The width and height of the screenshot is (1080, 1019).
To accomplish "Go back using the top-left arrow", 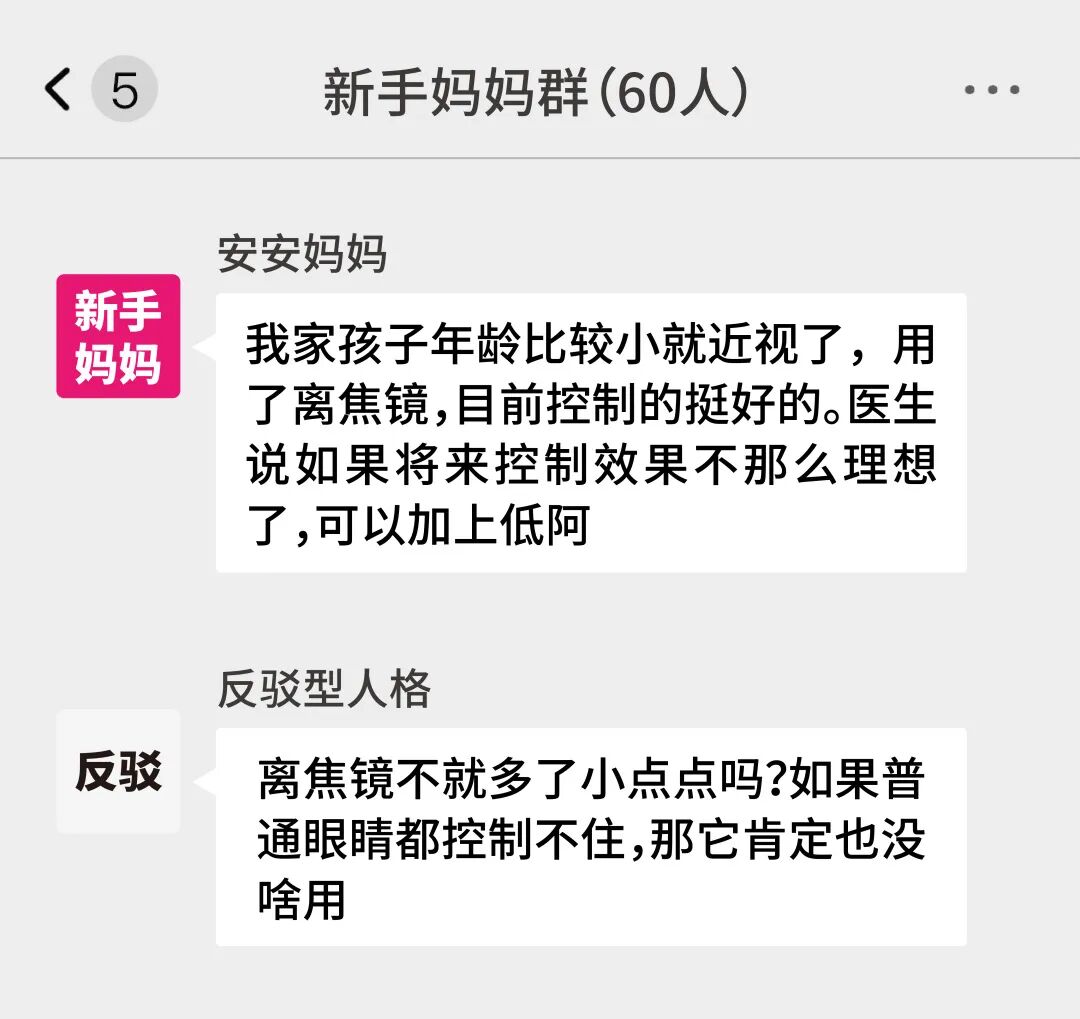I will [58, 89].
